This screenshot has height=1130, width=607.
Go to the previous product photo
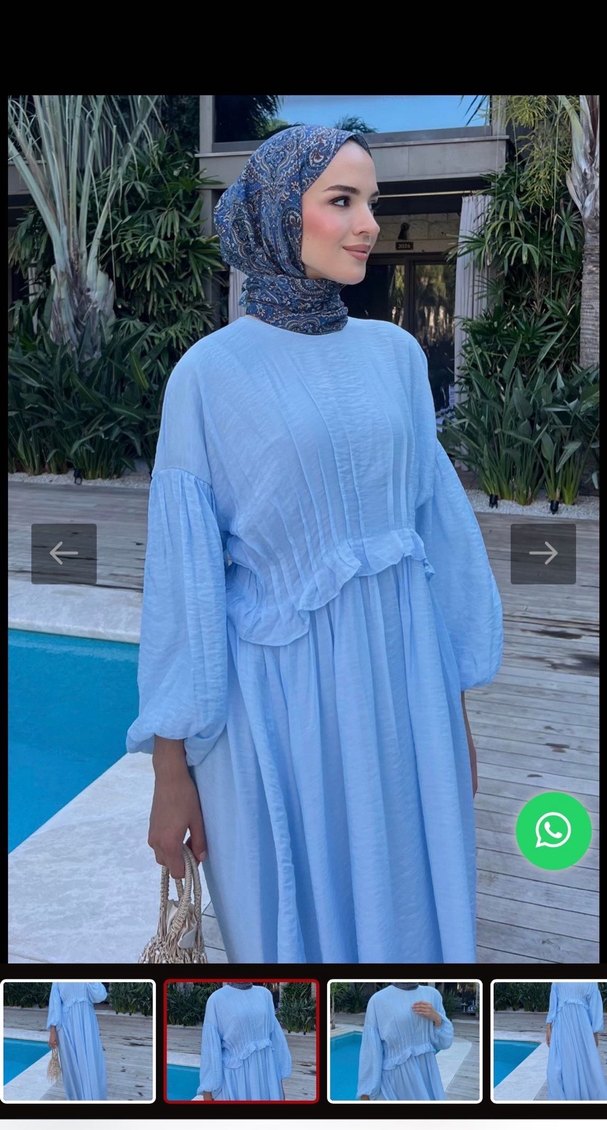tap(64, 553)
